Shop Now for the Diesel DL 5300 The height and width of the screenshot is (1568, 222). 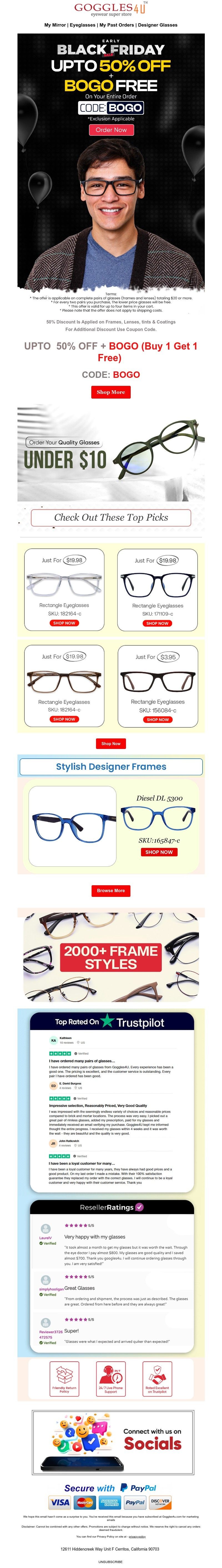click(158, 852)
